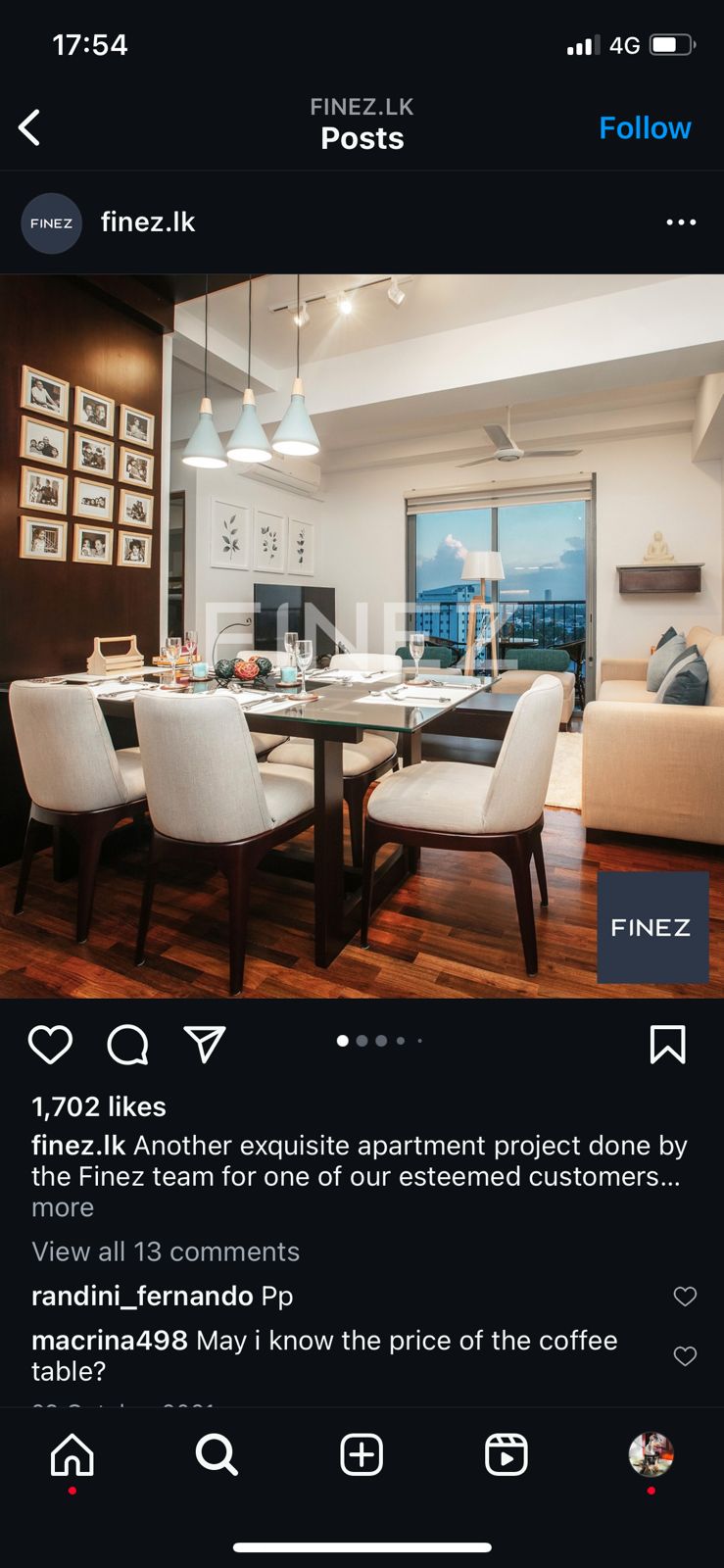
Task: Like randini_fernando's comment
Action: point(685,1297)
